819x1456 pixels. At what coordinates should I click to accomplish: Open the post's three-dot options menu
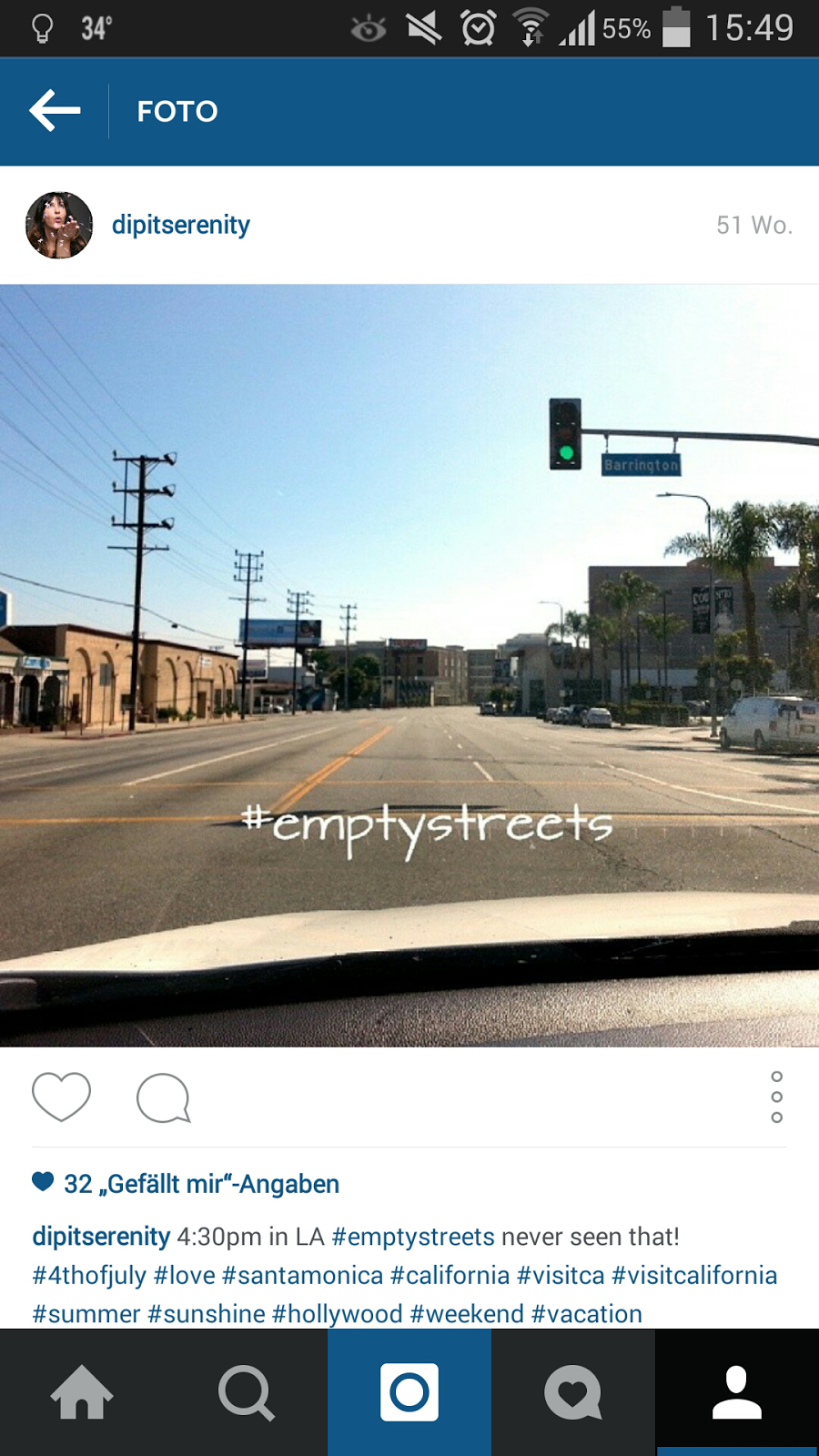(776, 1097)
